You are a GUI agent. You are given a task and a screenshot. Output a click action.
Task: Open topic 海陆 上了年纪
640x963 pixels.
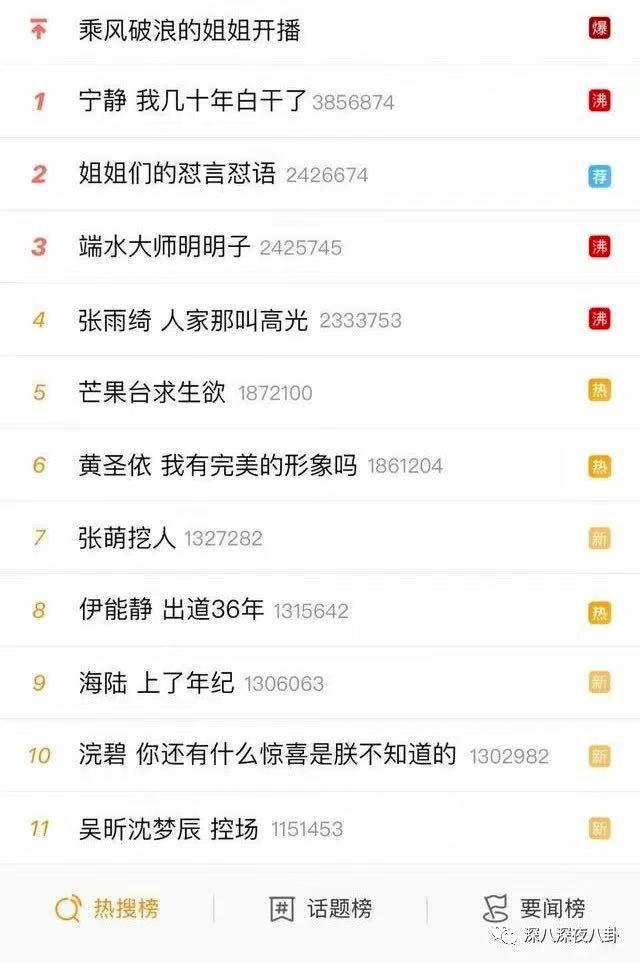pos(156,683)
